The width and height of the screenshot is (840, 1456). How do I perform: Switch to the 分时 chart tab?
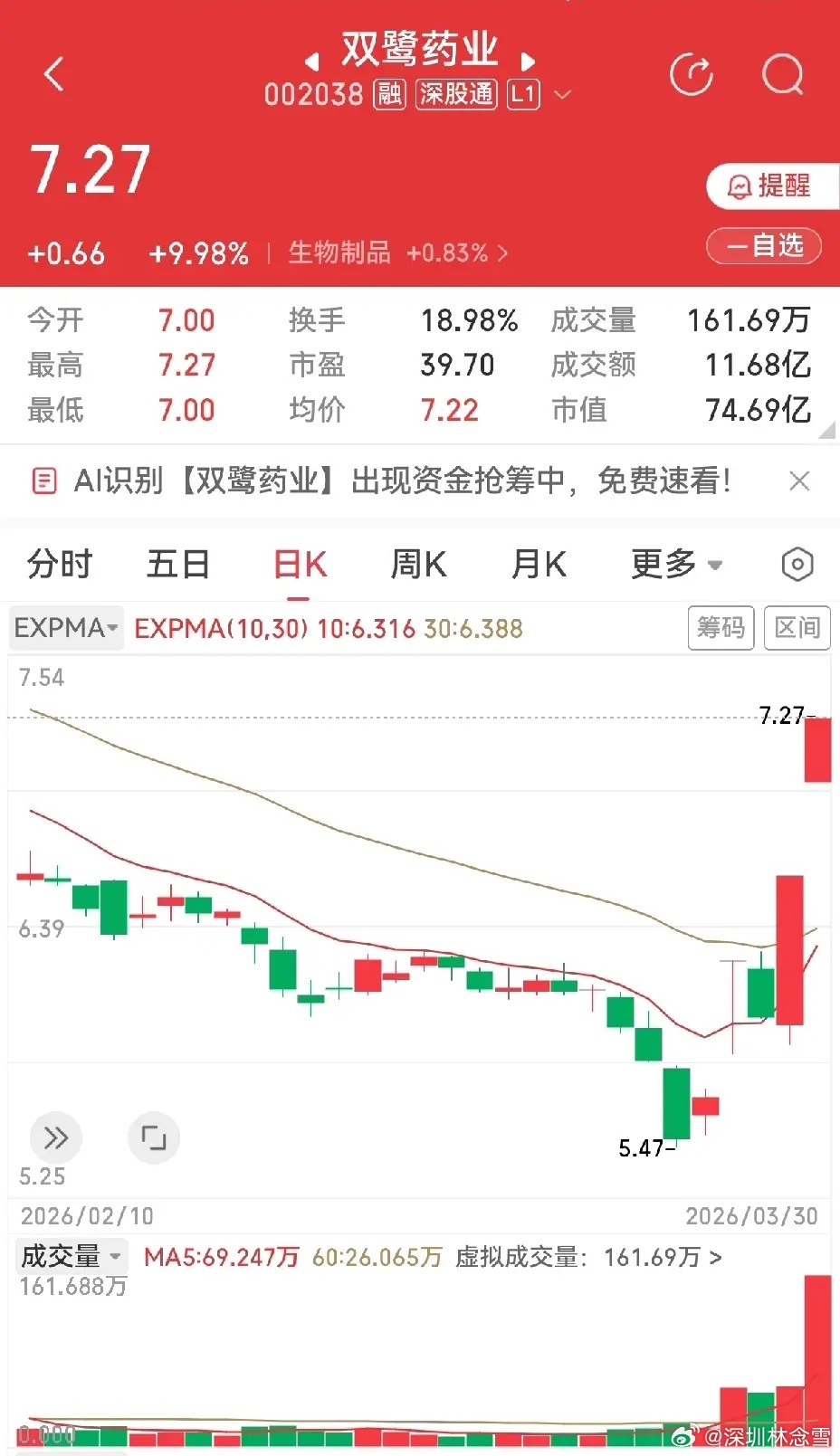tap(60, 565)
